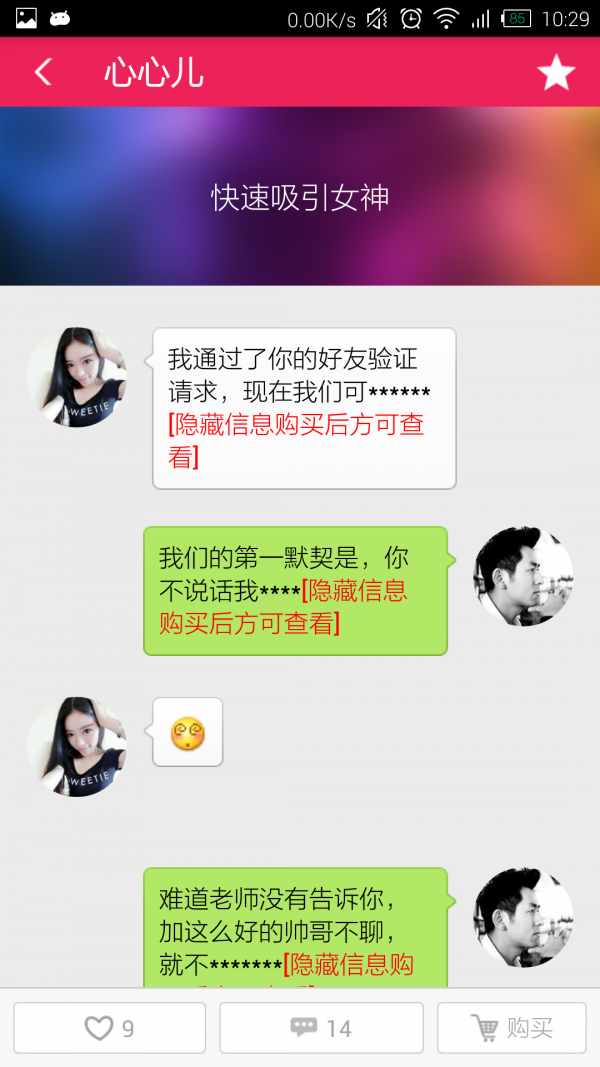Favorite this conversation with the star
600x1067 pixels.
tap(556, 72)
